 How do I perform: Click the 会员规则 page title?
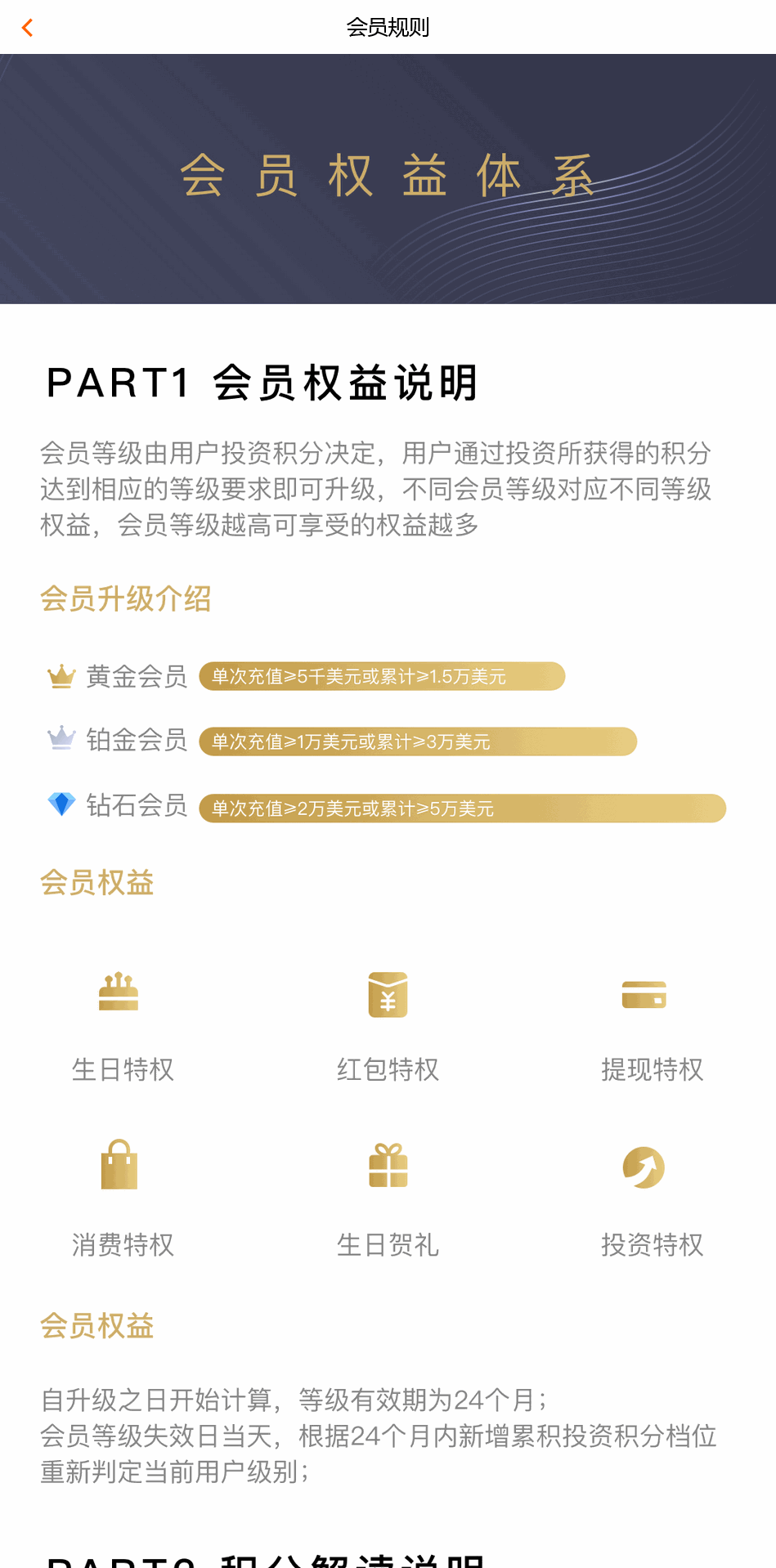(x=388, y=27)
